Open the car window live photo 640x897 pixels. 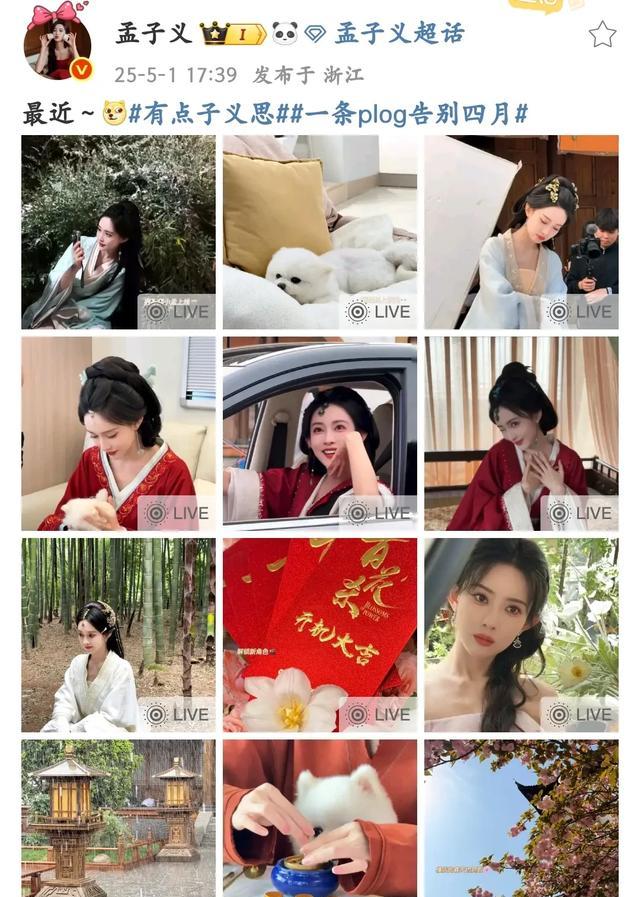click(x=320, y=433)
